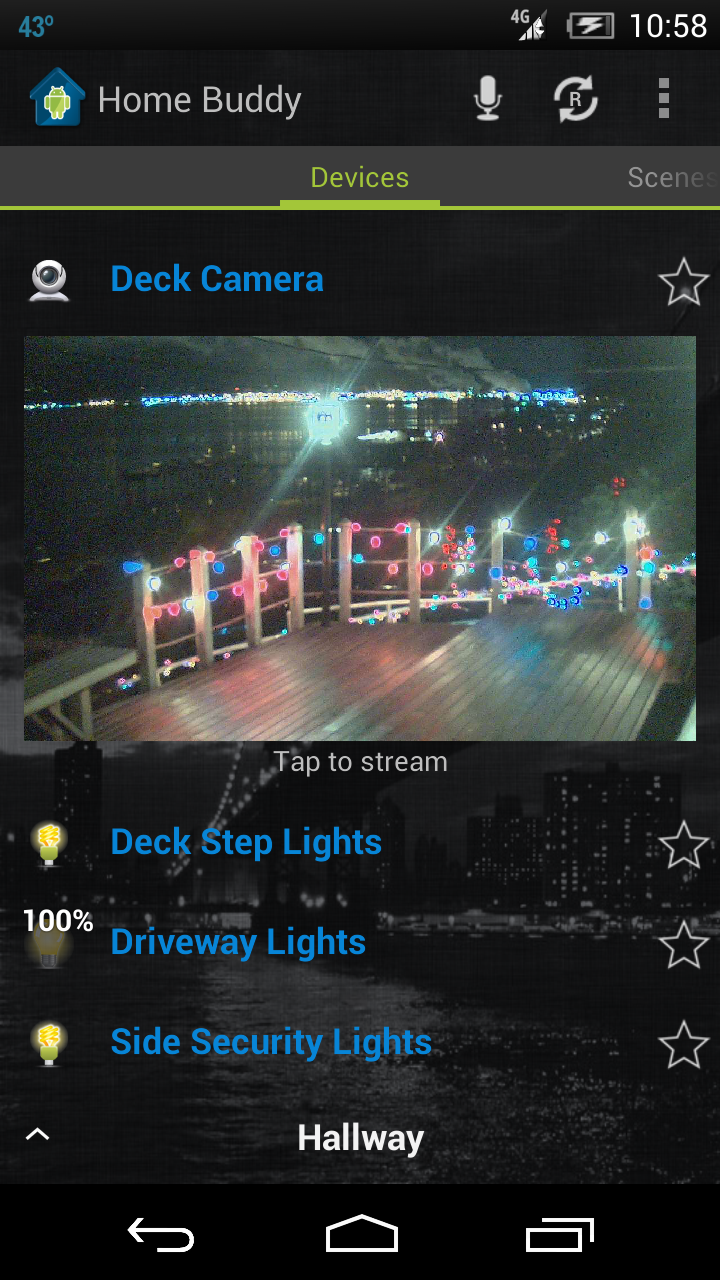720x1280 pixels.
Task: Add Driveway Lights to favorites
Action: (684, 945)
